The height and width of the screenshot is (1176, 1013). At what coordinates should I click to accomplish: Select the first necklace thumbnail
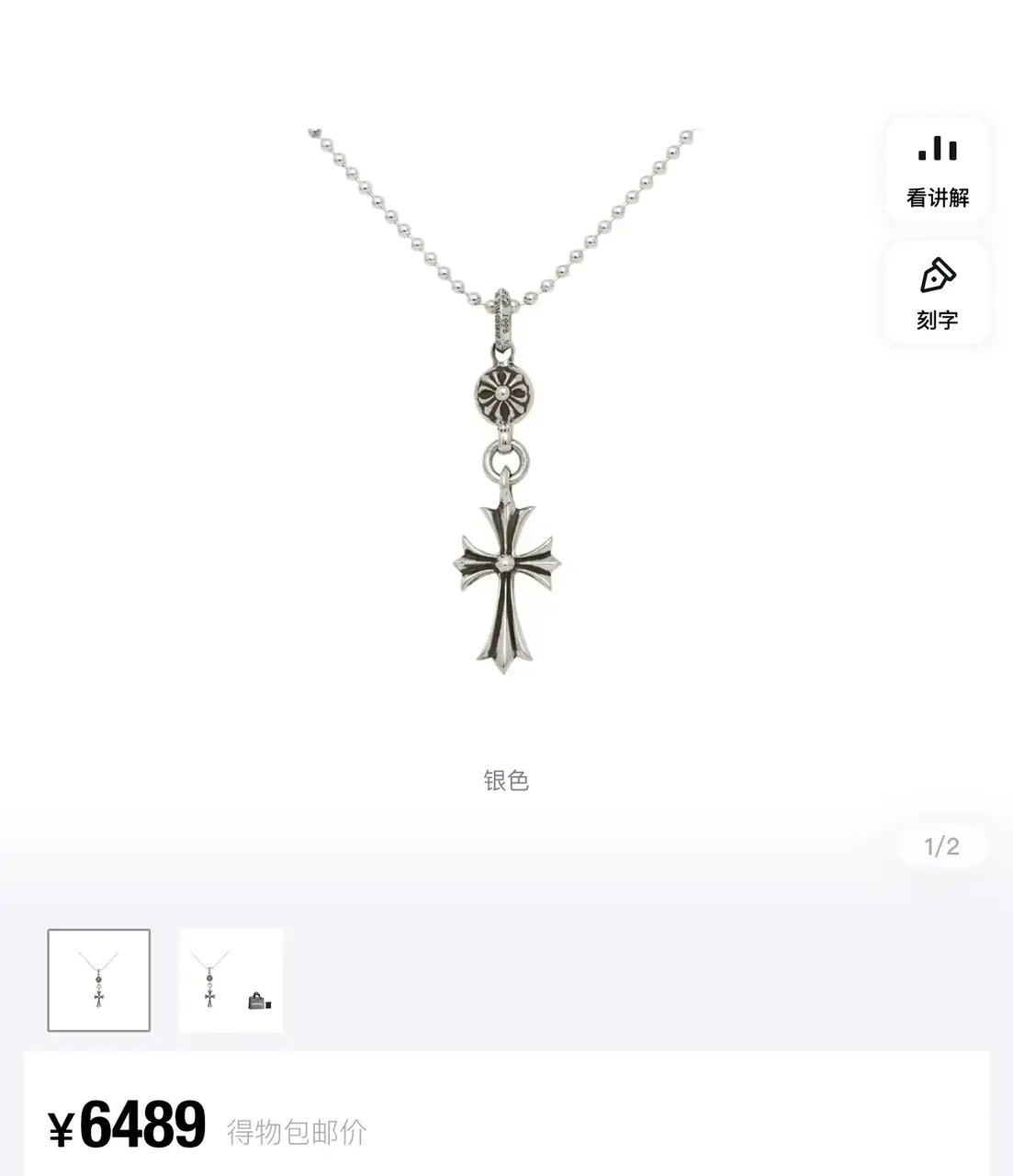pos(99,980)
